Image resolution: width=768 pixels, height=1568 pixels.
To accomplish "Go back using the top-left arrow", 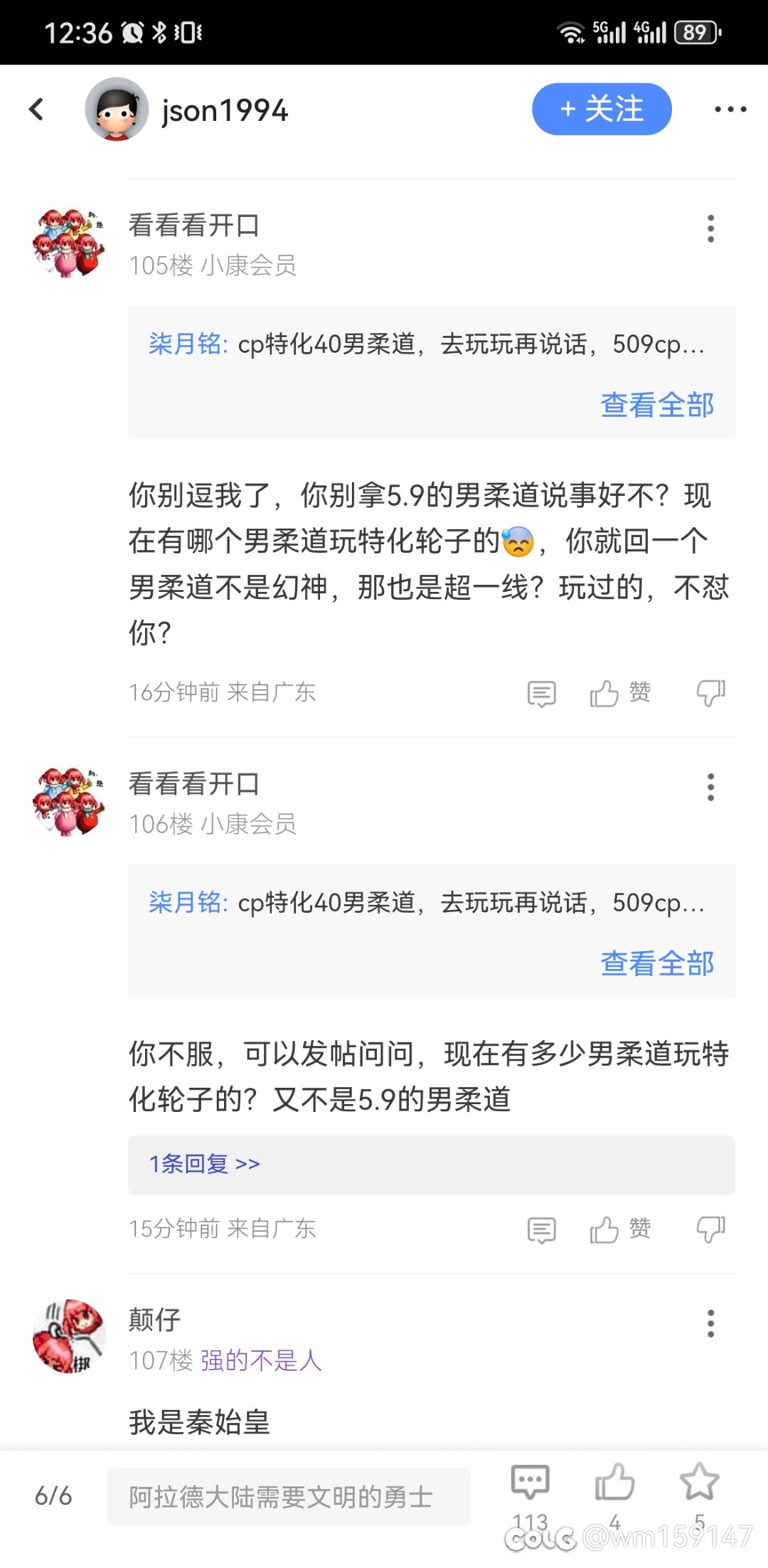I will (x=37, y=110).
